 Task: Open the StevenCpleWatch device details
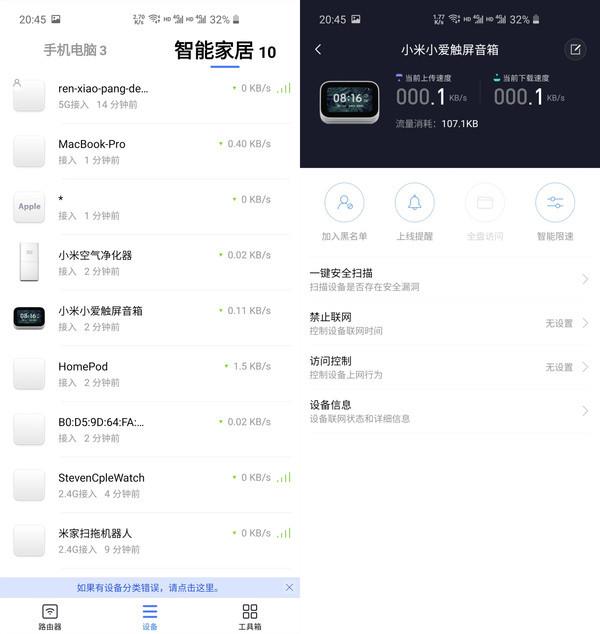[x=150, y=485]
